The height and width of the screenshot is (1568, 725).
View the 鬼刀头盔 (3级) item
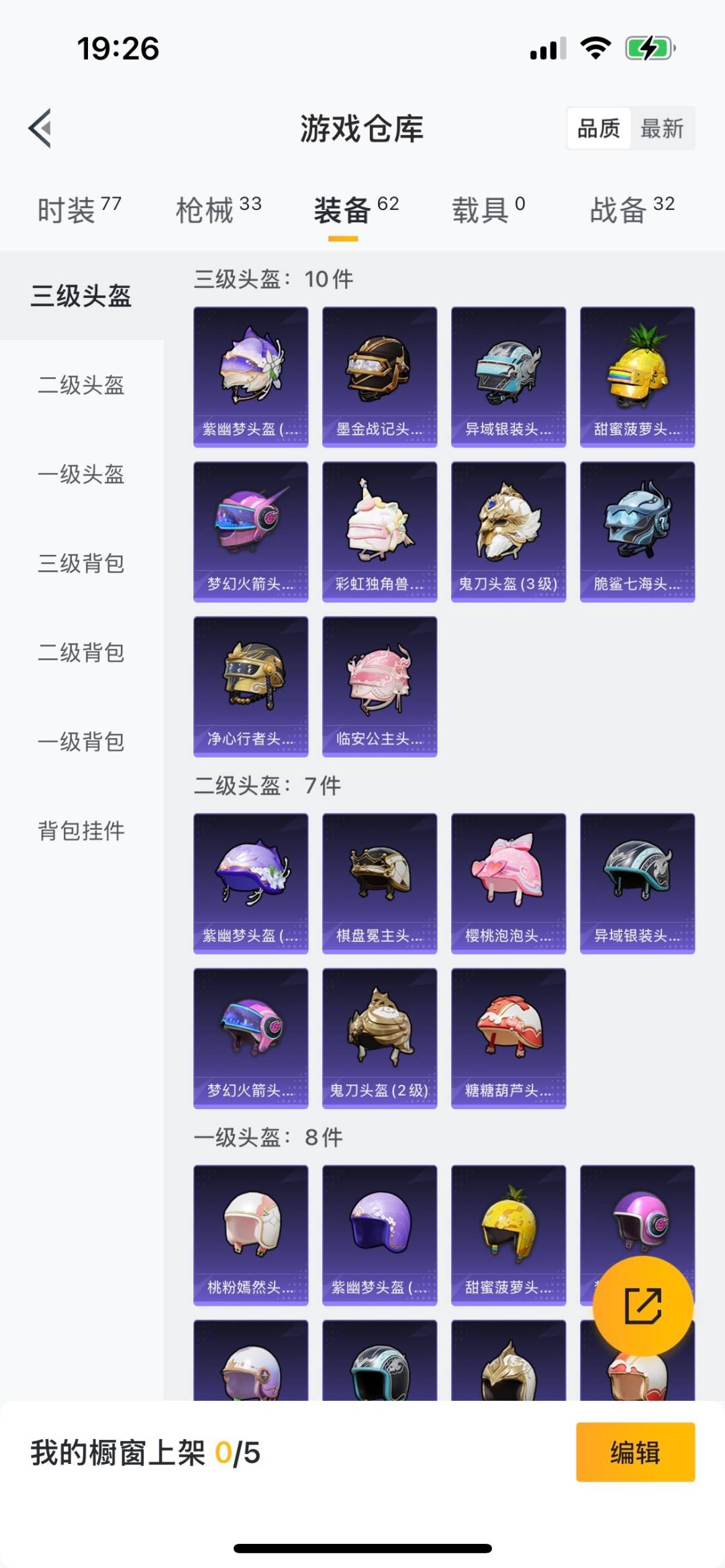tap(508, 531)
